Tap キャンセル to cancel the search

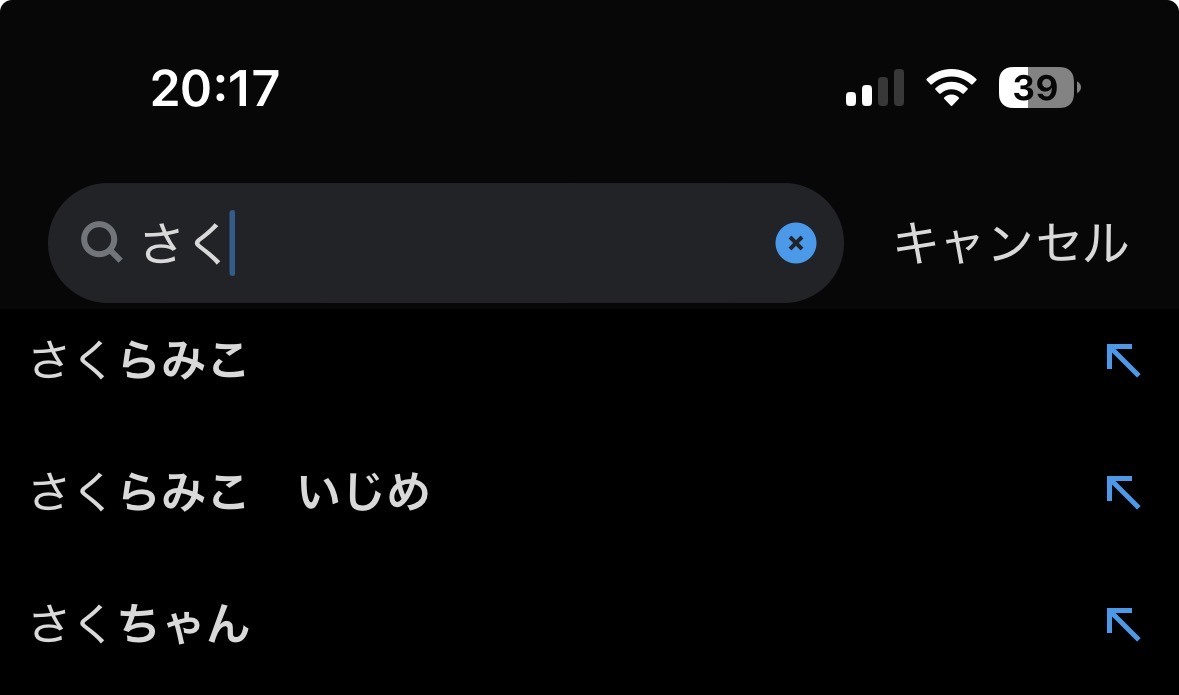tap(1010, 243)
